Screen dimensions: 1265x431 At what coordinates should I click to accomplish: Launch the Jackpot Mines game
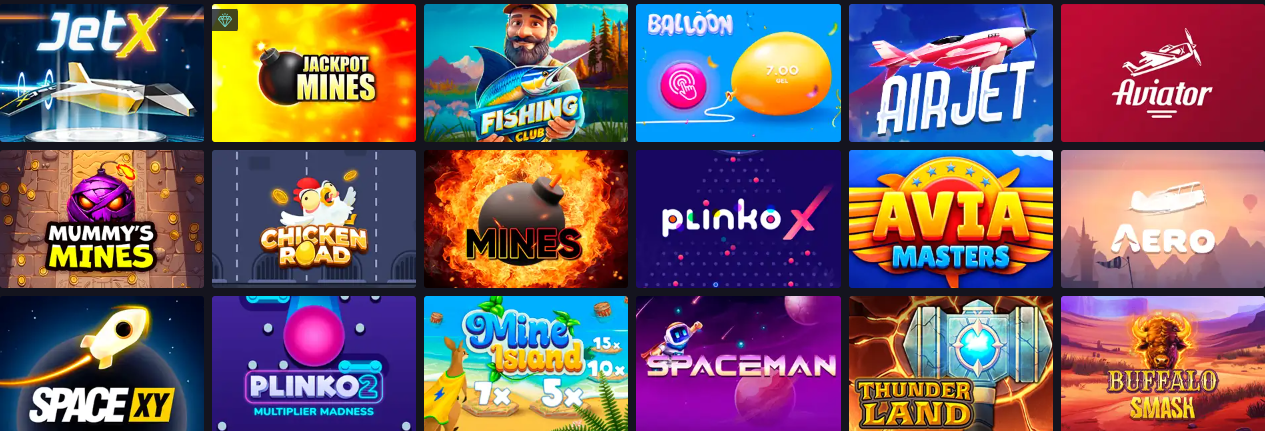click(314, 73)
